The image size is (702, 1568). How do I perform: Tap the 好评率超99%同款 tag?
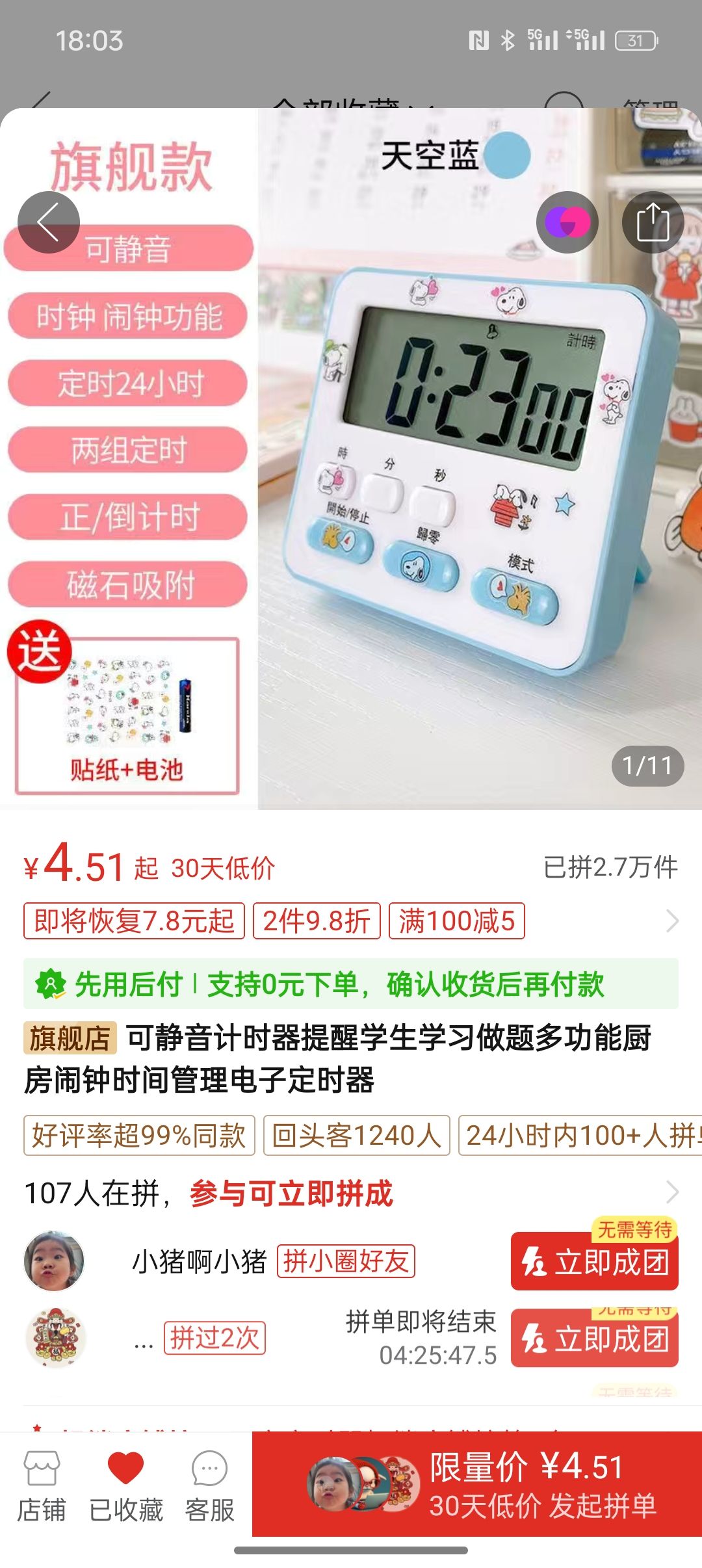coord(139,1135)
